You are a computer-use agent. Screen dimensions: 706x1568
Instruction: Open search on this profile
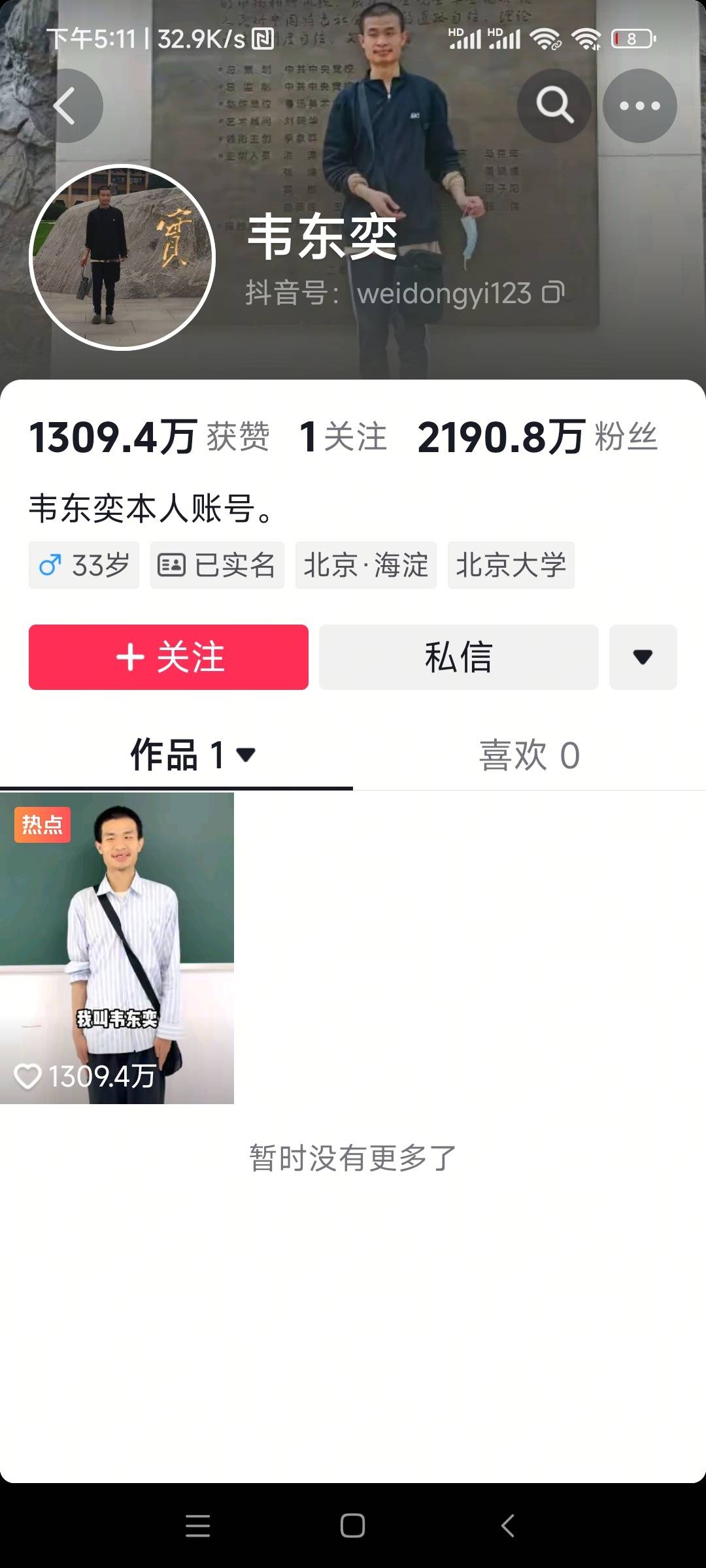(554, 106)
